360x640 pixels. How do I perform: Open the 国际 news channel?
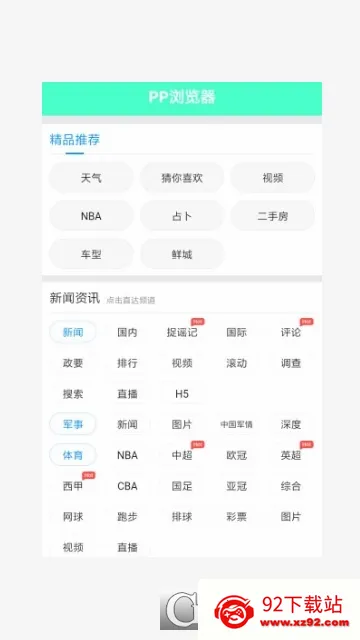[x=236, y=332]
